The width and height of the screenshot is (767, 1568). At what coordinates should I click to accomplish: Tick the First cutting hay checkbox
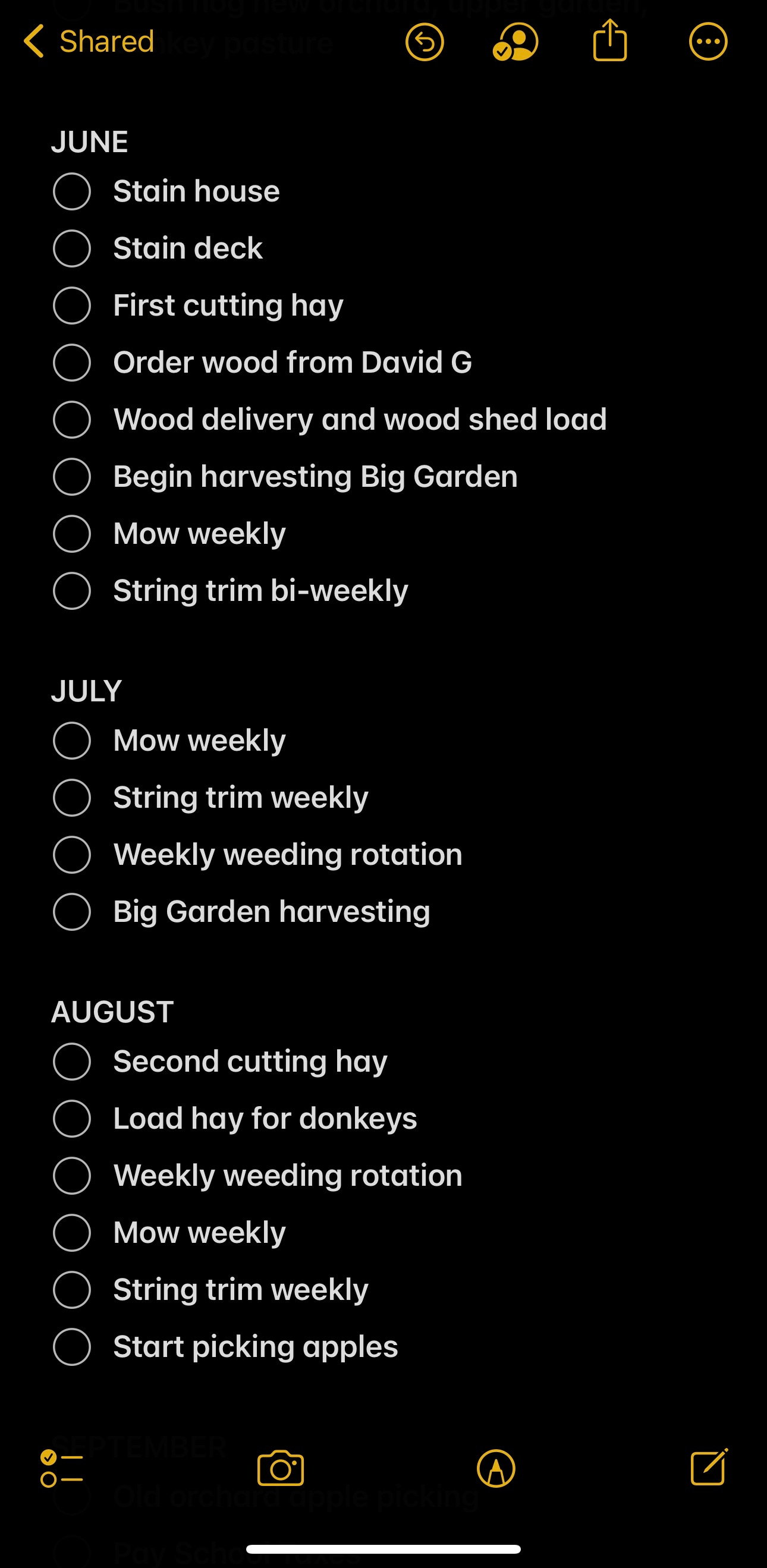point(72,306)
